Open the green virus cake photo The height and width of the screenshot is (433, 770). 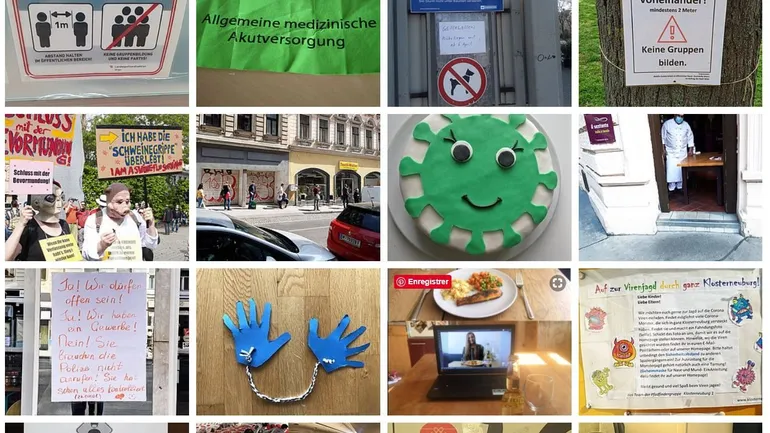[x=479, y=187]
